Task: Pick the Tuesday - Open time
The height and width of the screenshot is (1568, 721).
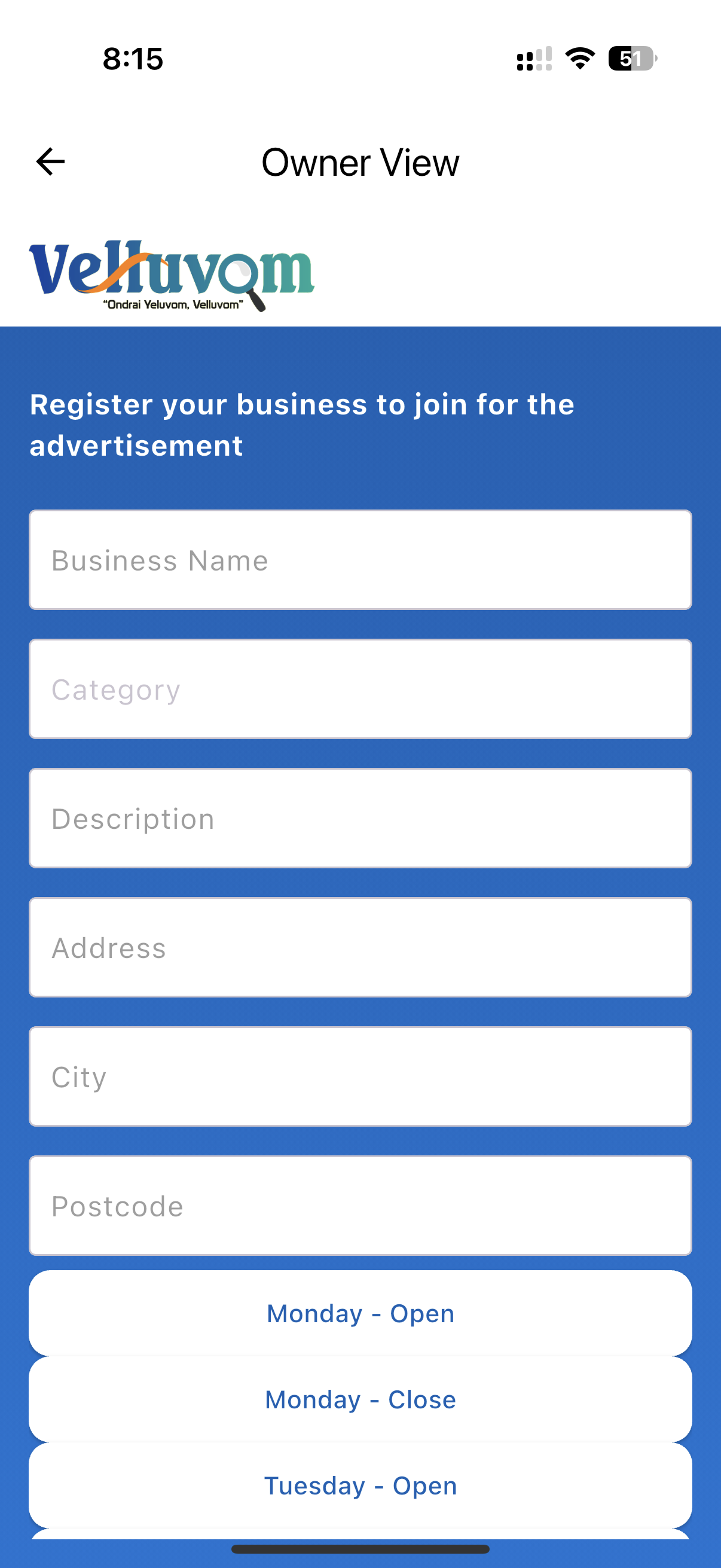Action: pos(360,1485)
